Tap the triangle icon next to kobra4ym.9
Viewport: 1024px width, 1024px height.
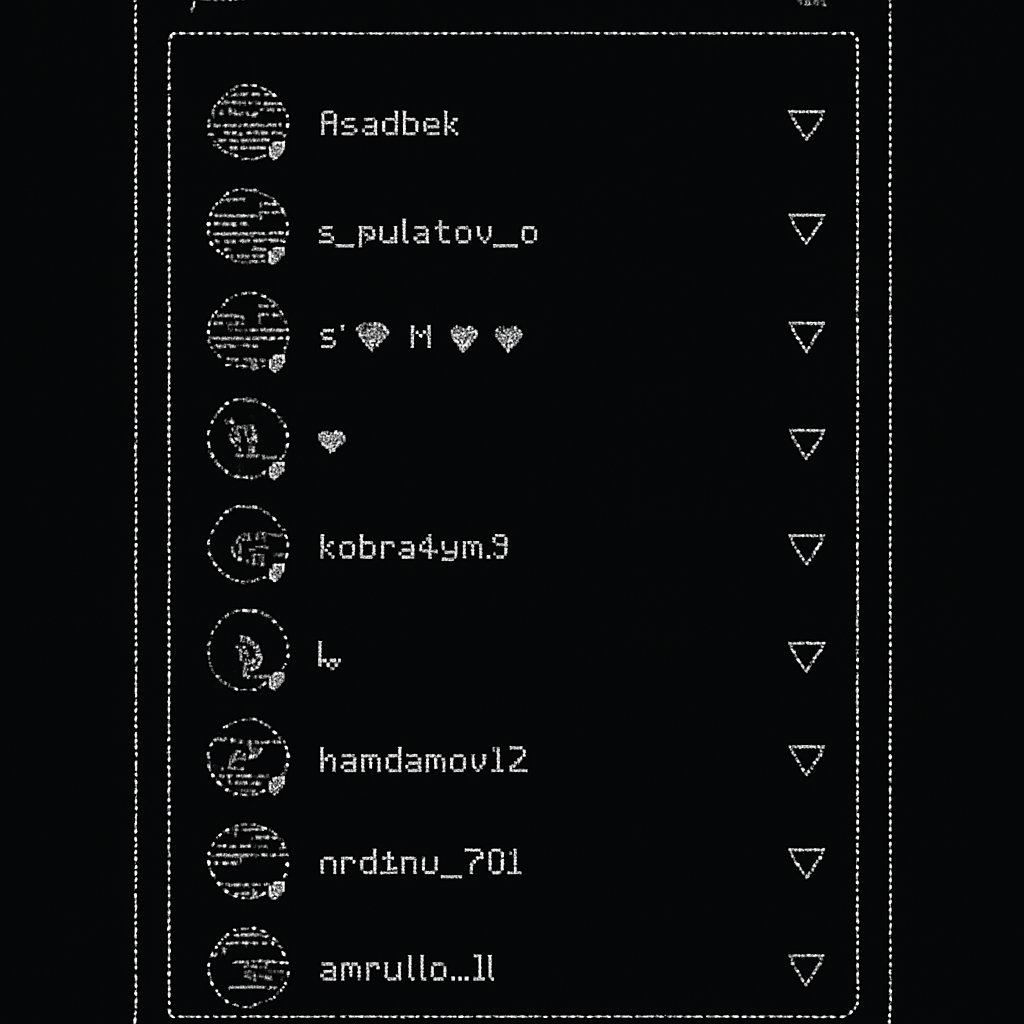point(806,548)
